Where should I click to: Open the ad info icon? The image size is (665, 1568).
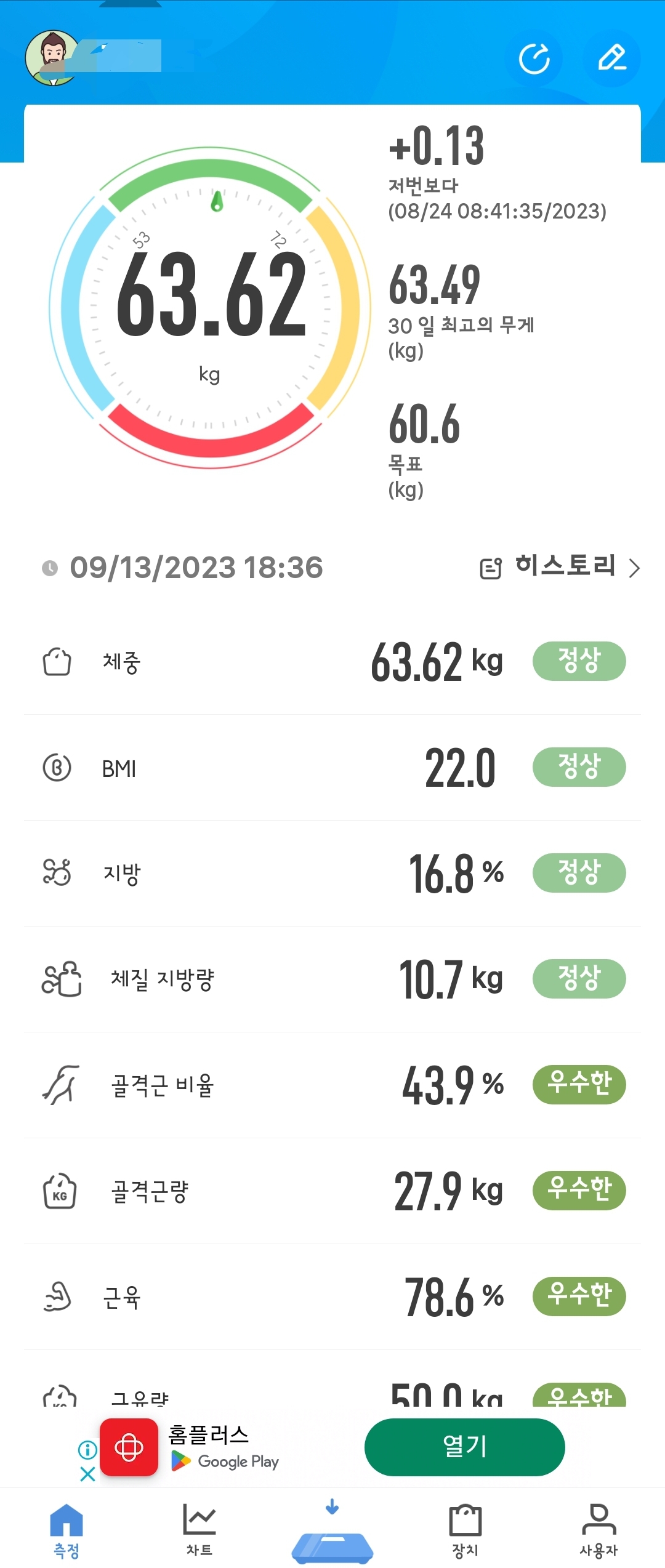[x=87, y=1450]
